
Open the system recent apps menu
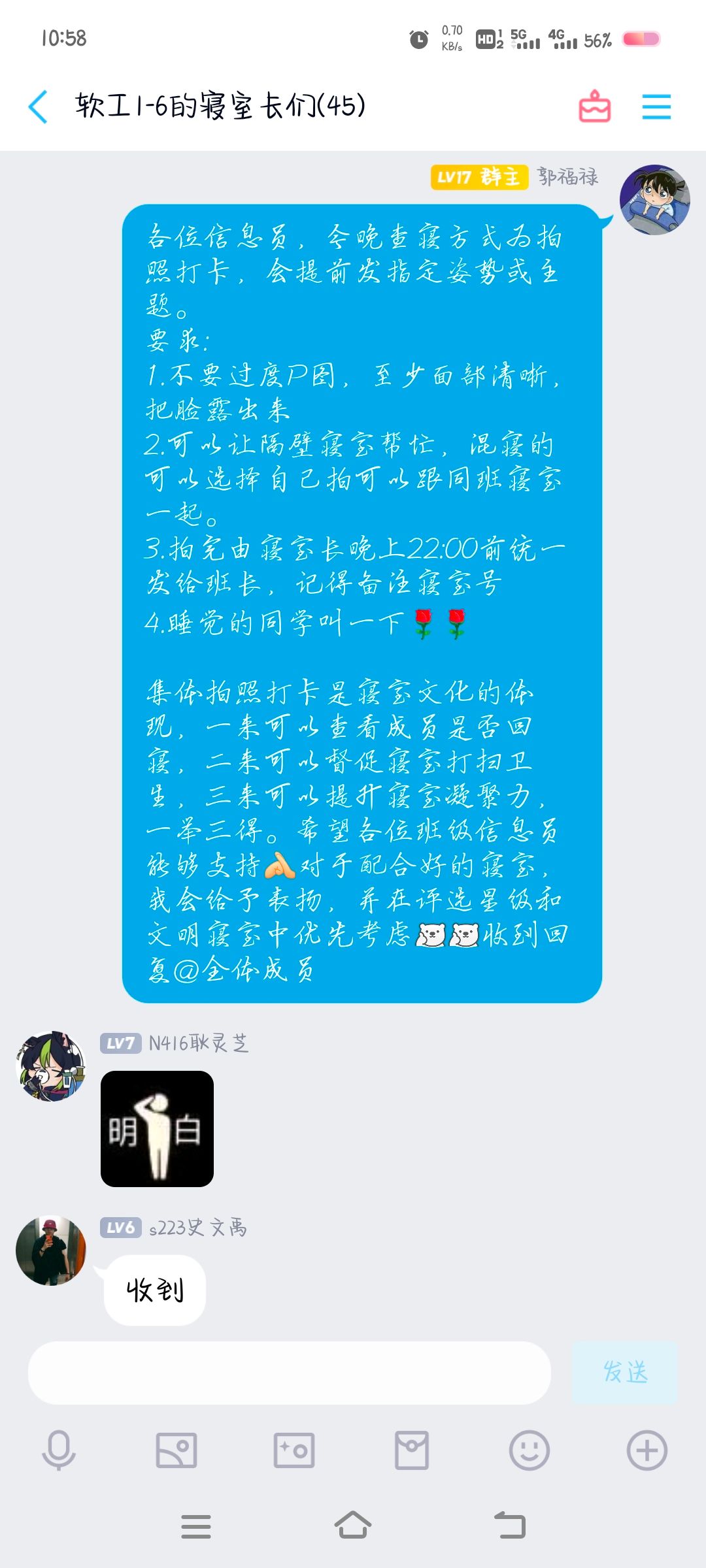tap(196, 1526)
